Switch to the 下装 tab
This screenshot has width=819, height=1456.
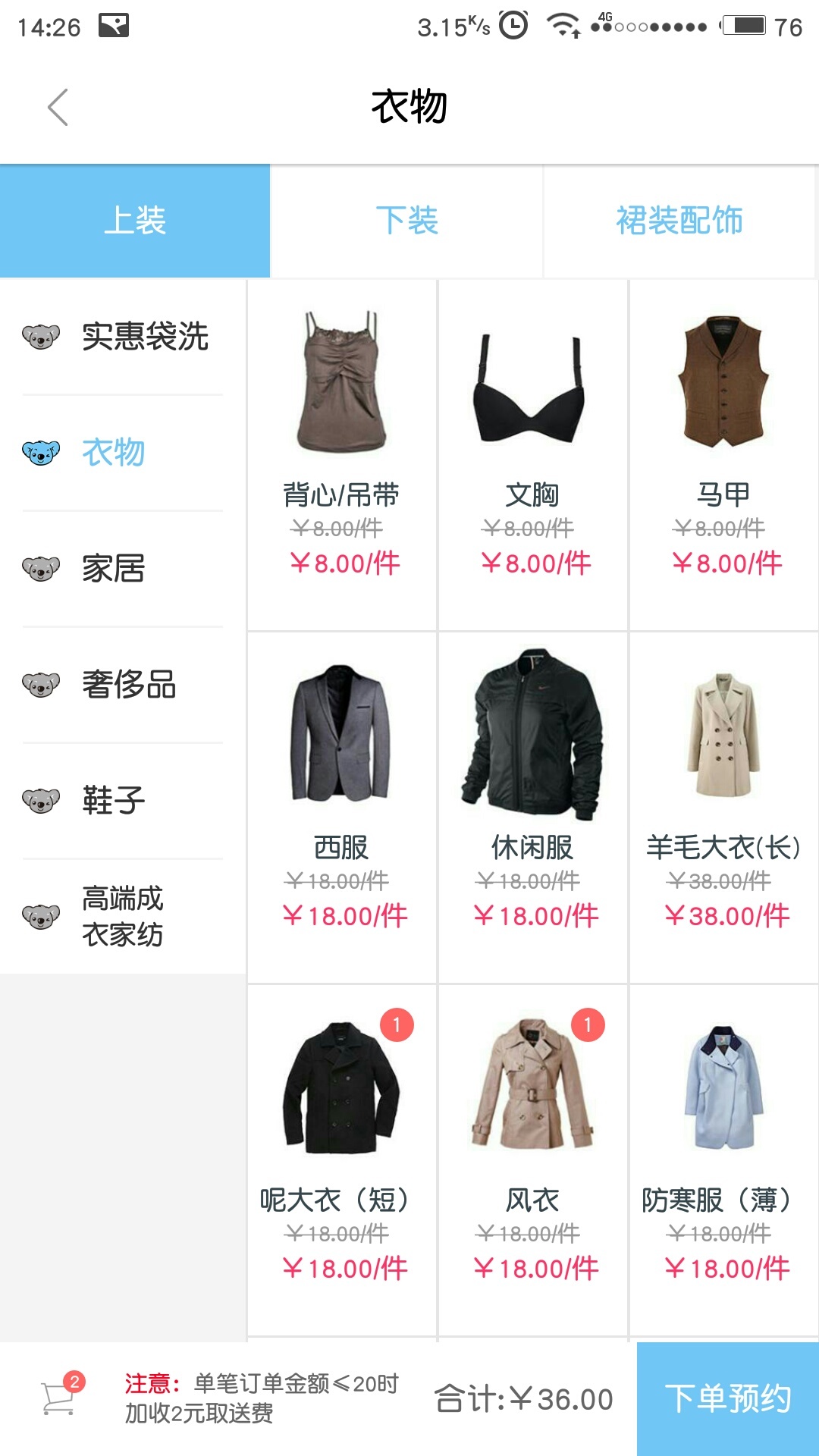click(x=406, y=221)
